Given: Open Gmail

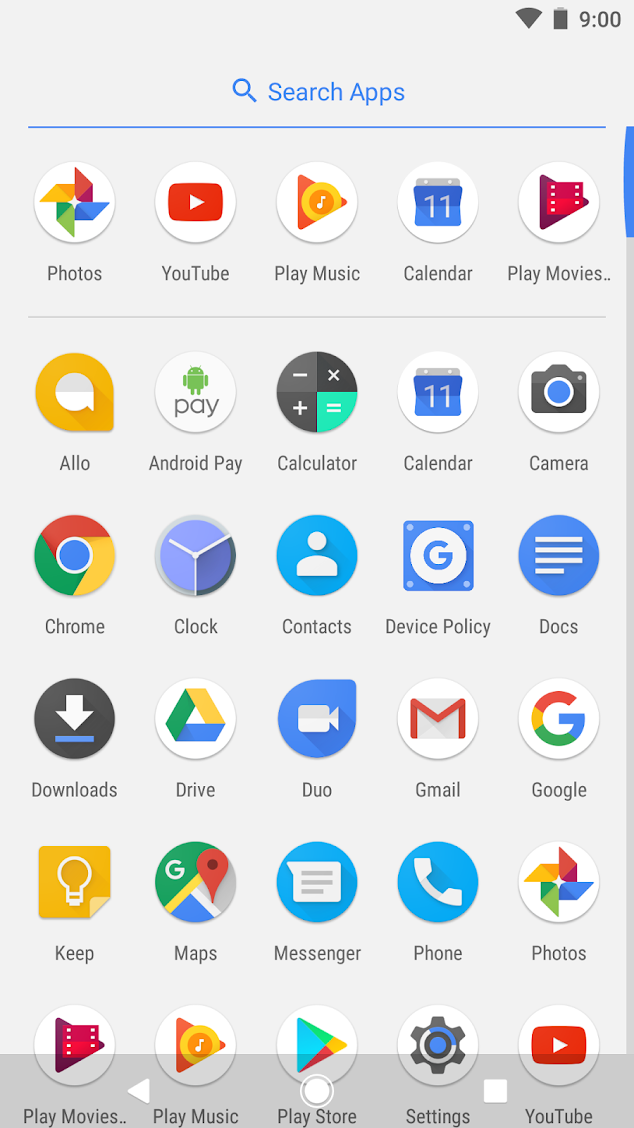Looking at the screenshot, I should point(438,718).
